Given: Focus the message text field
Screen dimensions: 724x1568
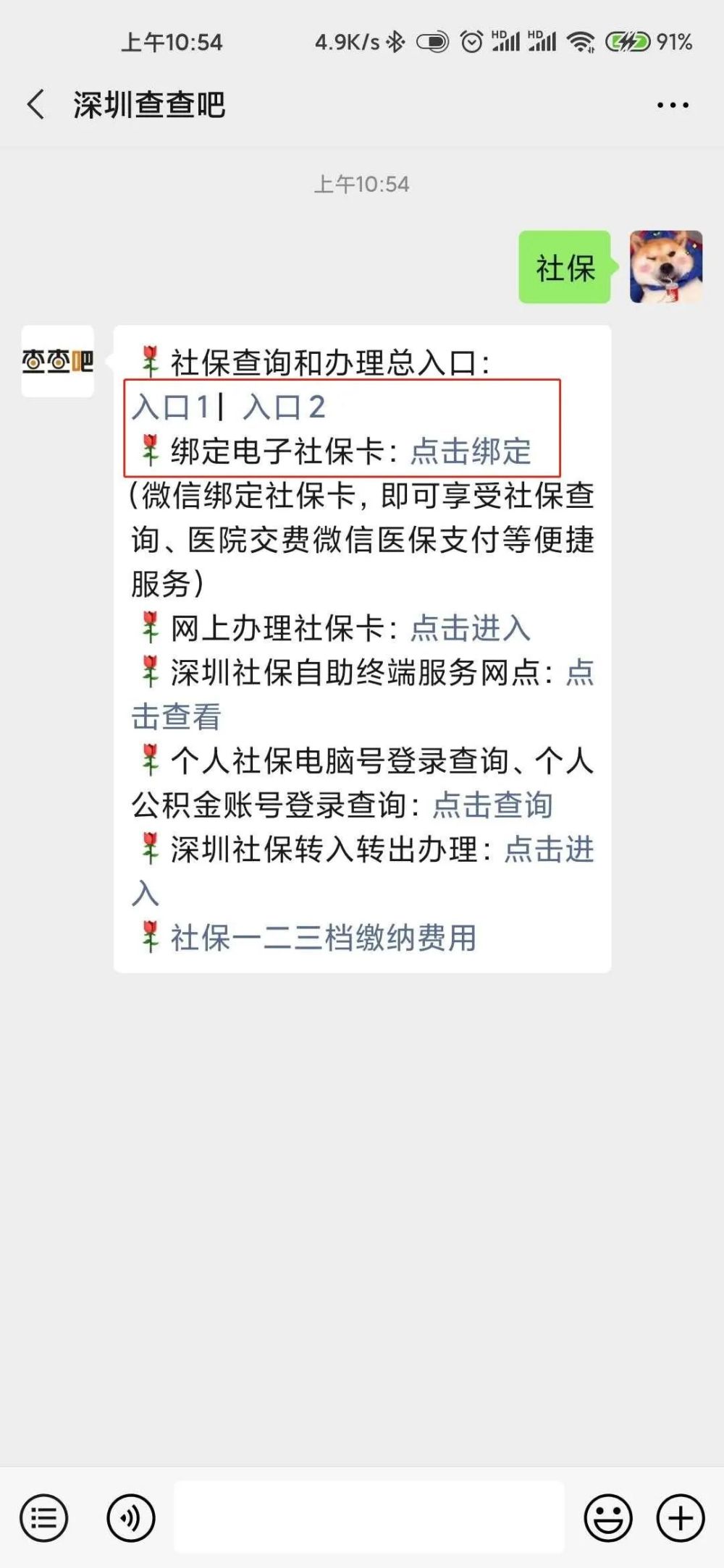Looking at the screenshot, I should pos(369,1517).
